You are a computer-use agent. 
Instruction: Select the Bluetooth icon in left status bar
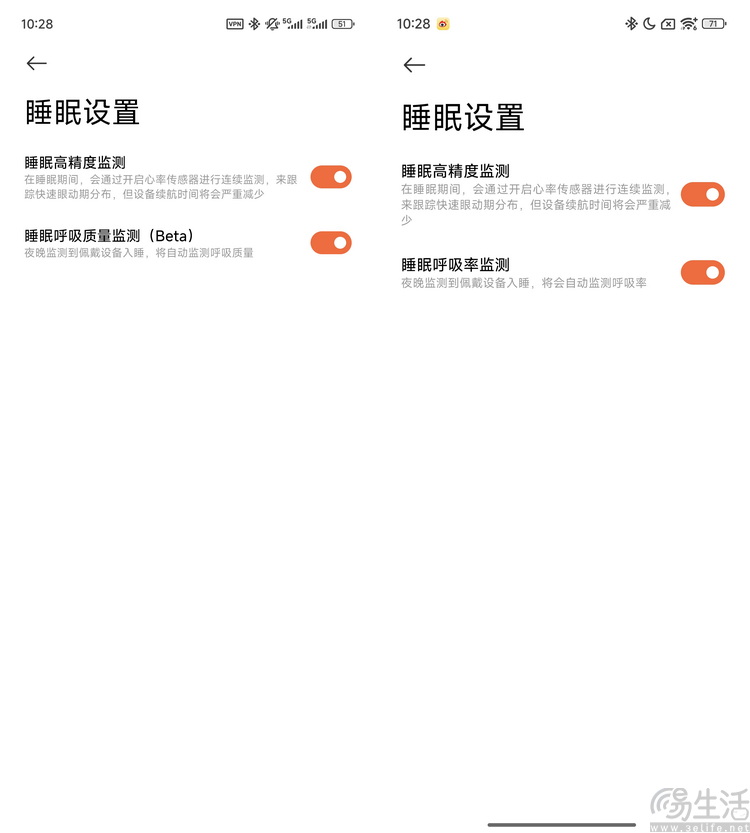point(254,23)
